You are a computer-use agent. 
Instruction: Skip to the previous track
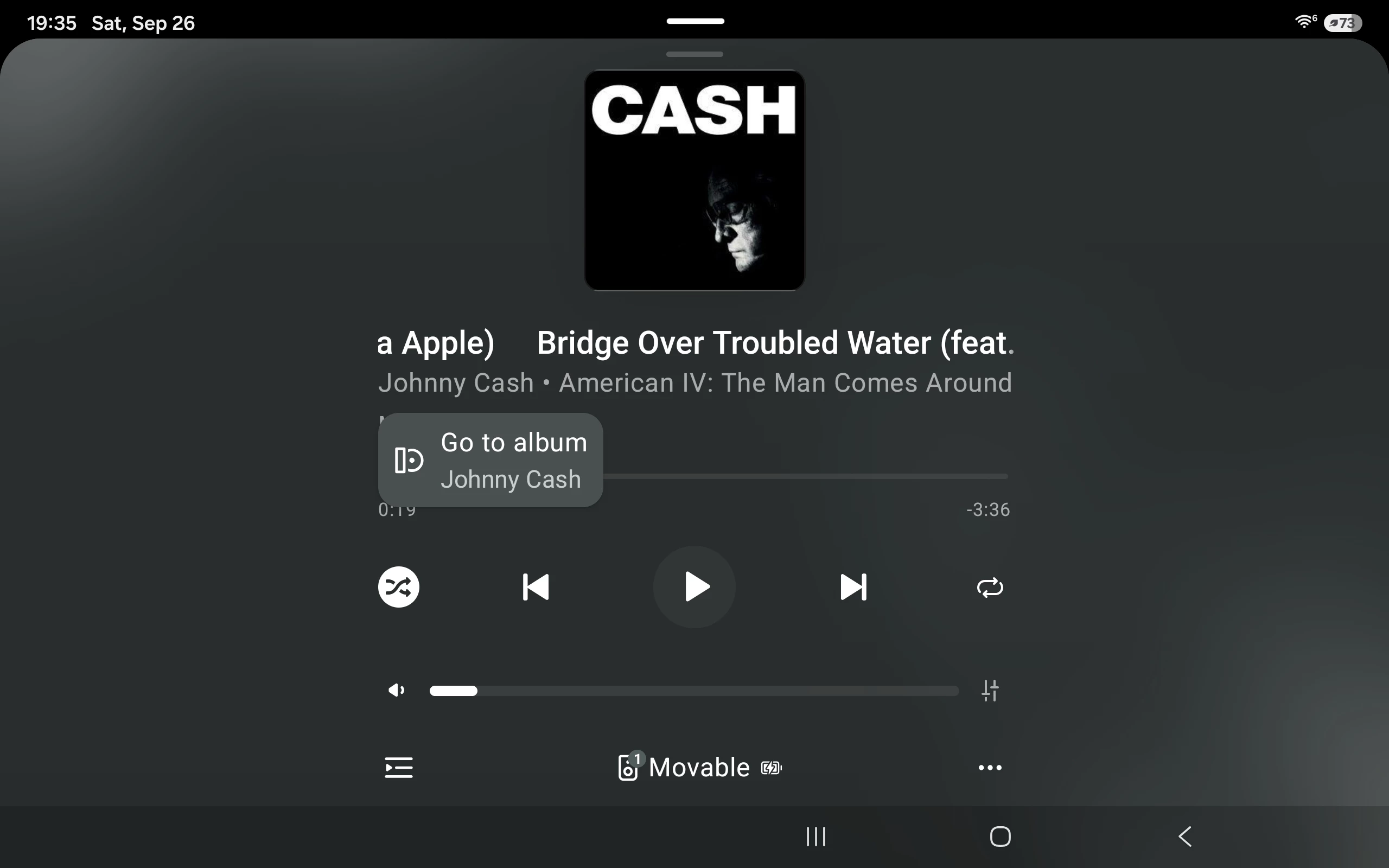click(536, 586)
